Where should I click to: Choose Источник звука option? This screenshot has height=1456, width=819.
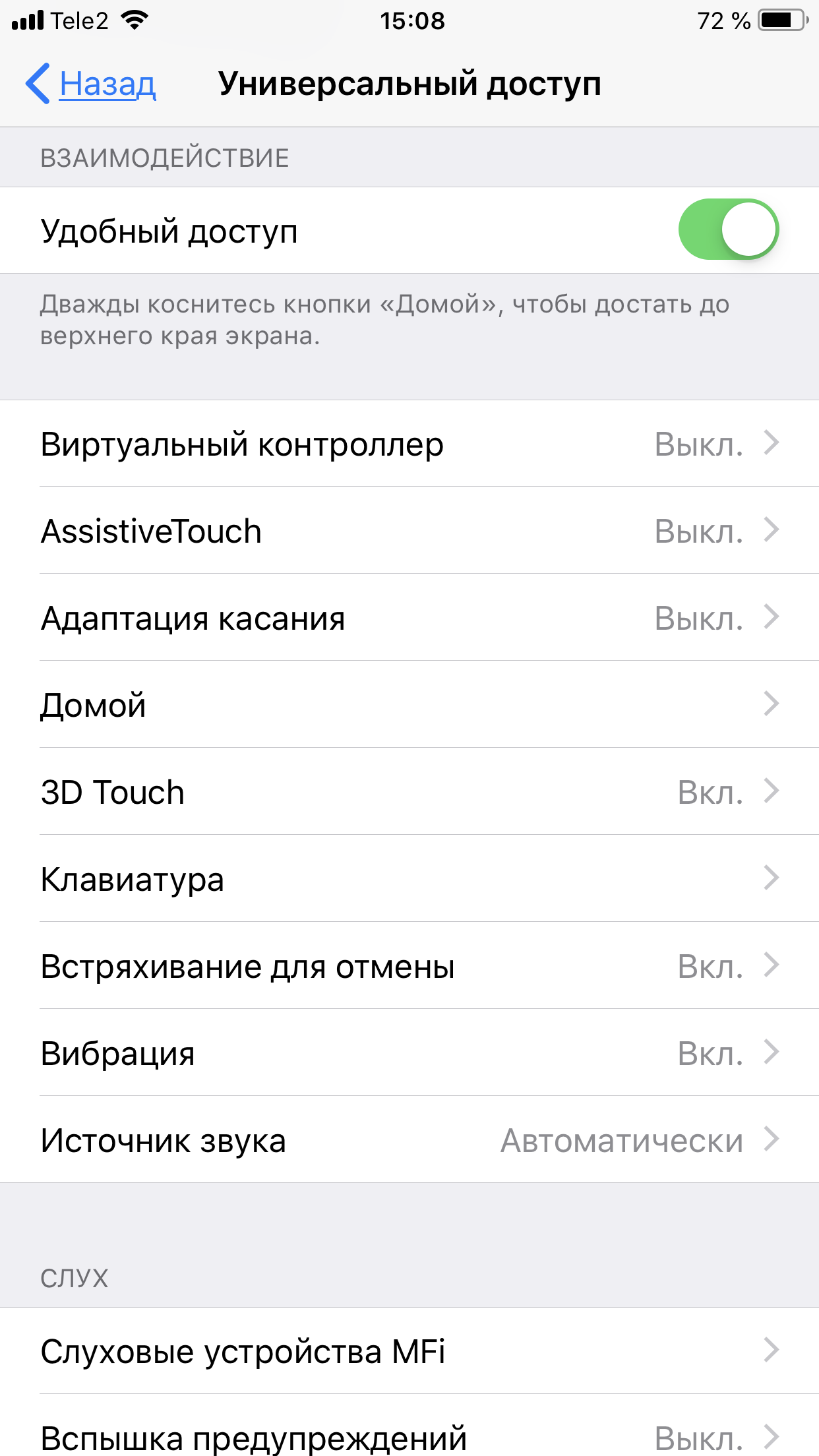pyautogui.click(x=409, y=1140)
